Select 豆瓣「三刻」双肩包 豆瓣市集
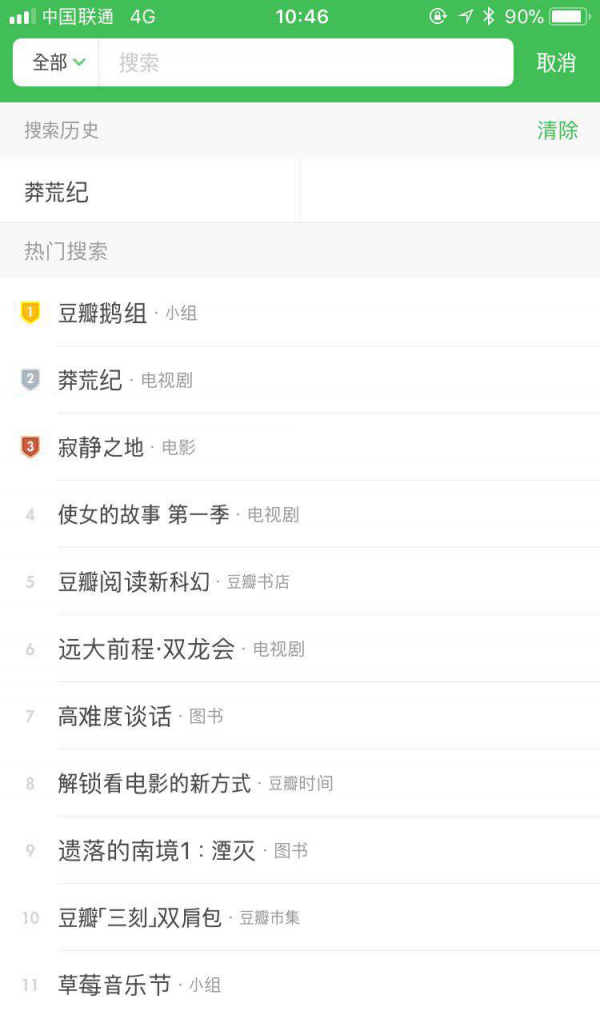 tap(300, 917)
